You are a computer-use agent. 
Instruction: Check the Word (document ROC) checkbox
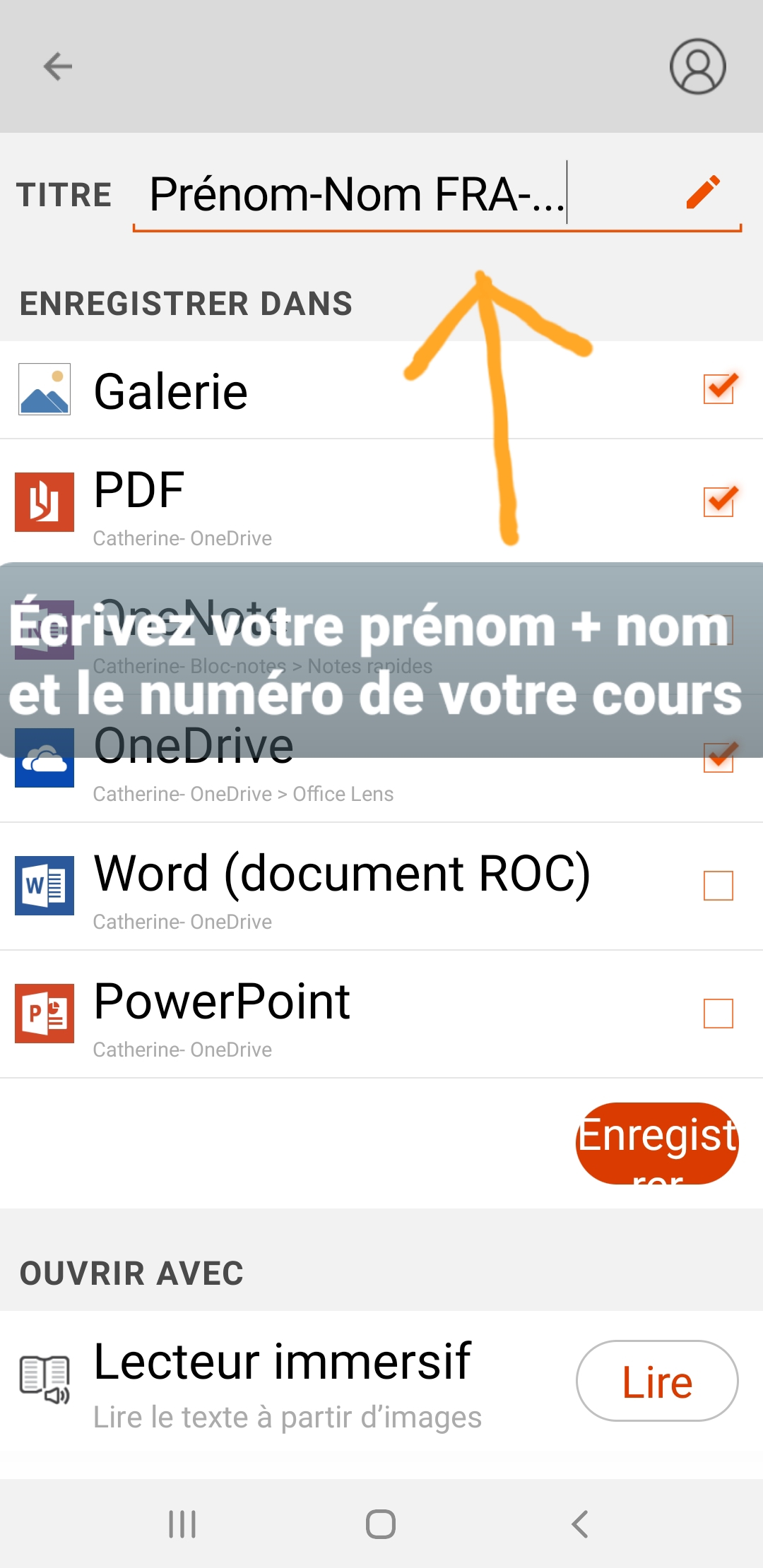tap(718, 886)
